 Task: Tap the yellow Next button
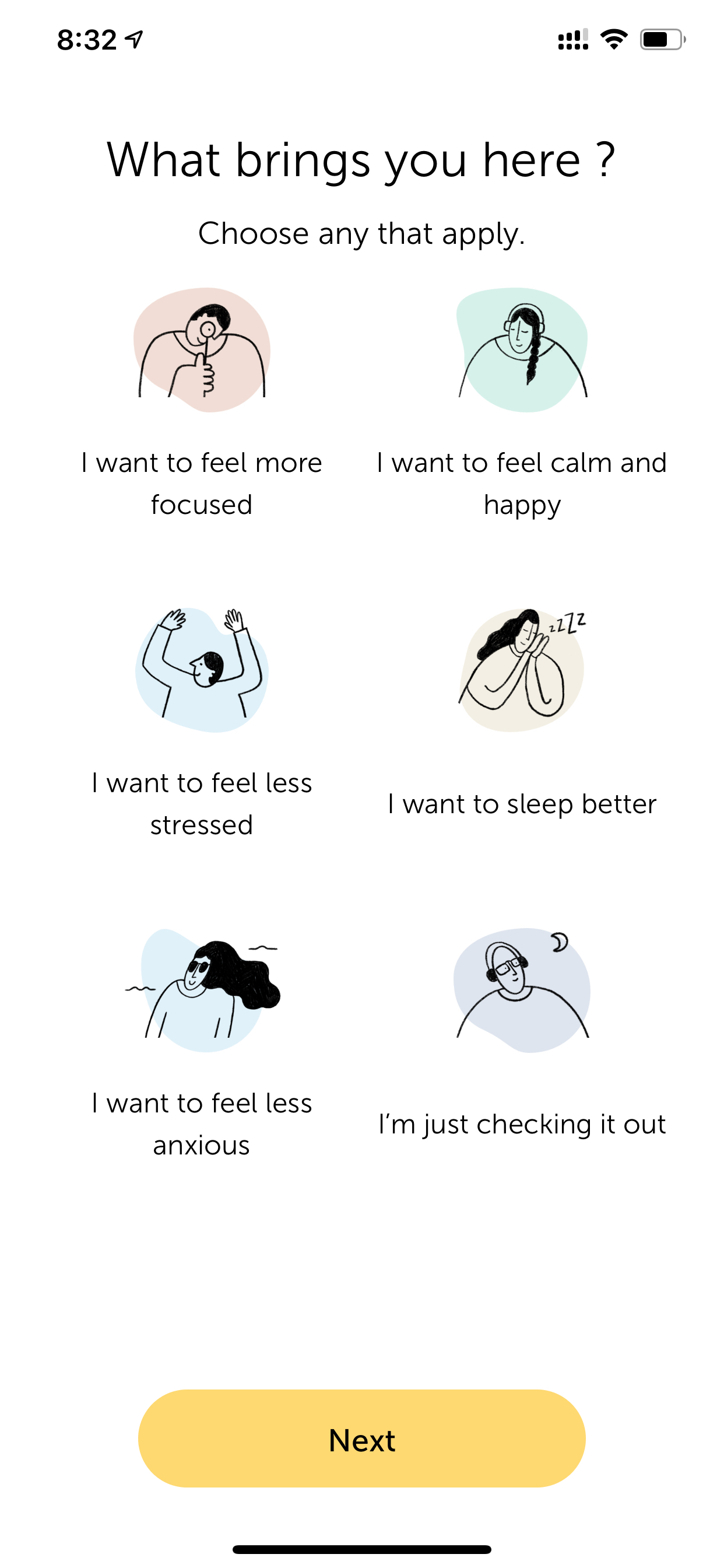click(x=362, y=1439)
